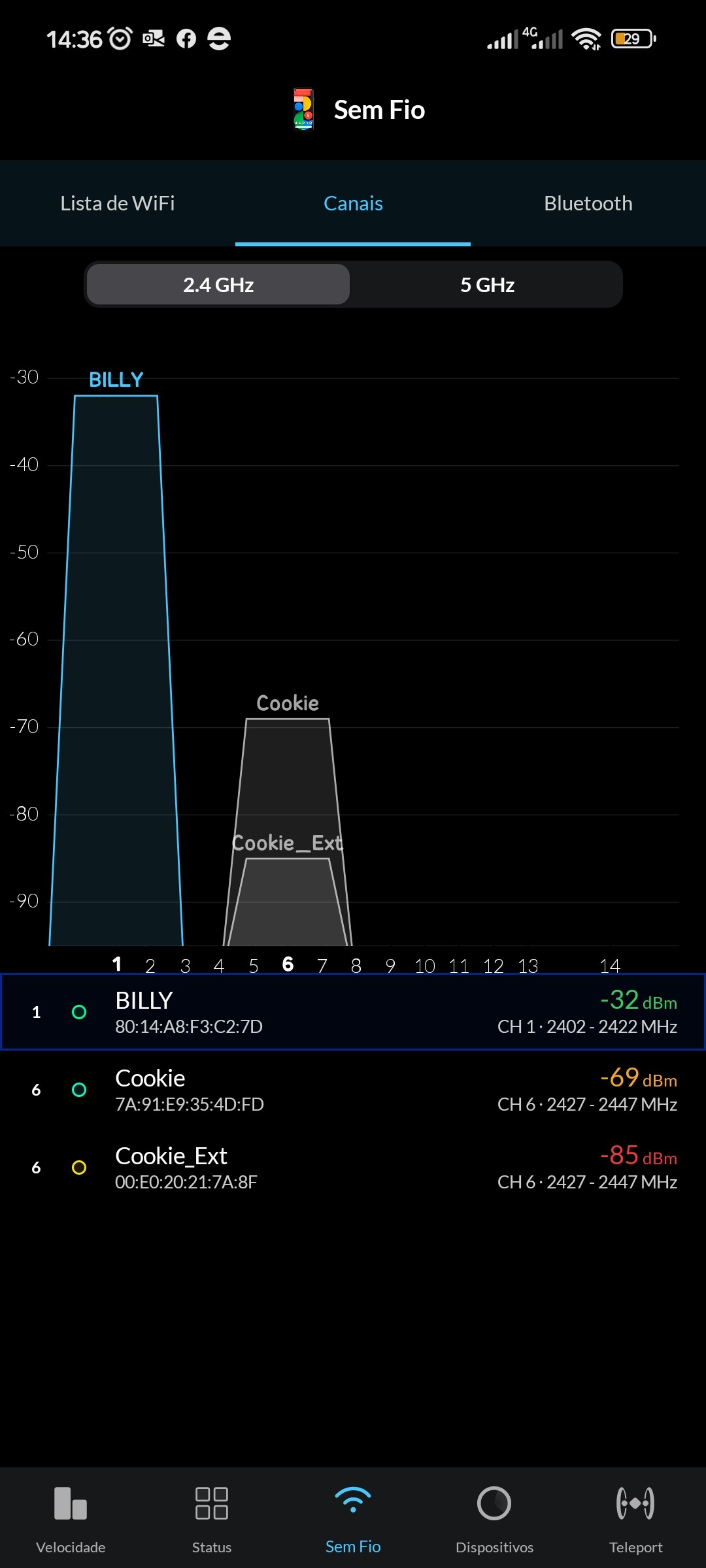This screenshot has width=706, height=1568.
Task: Select the Cookie_Ext network row
Action: pyautogui.click(x=353, y=1168)
